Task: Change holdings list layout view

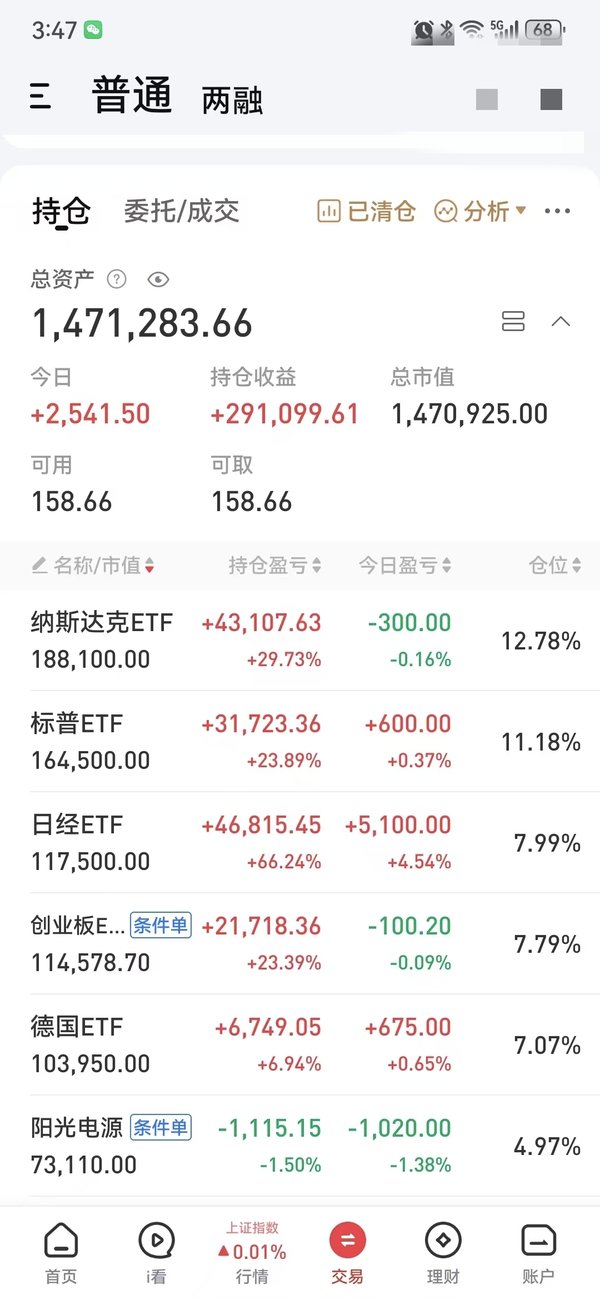Action: point(513,321)
